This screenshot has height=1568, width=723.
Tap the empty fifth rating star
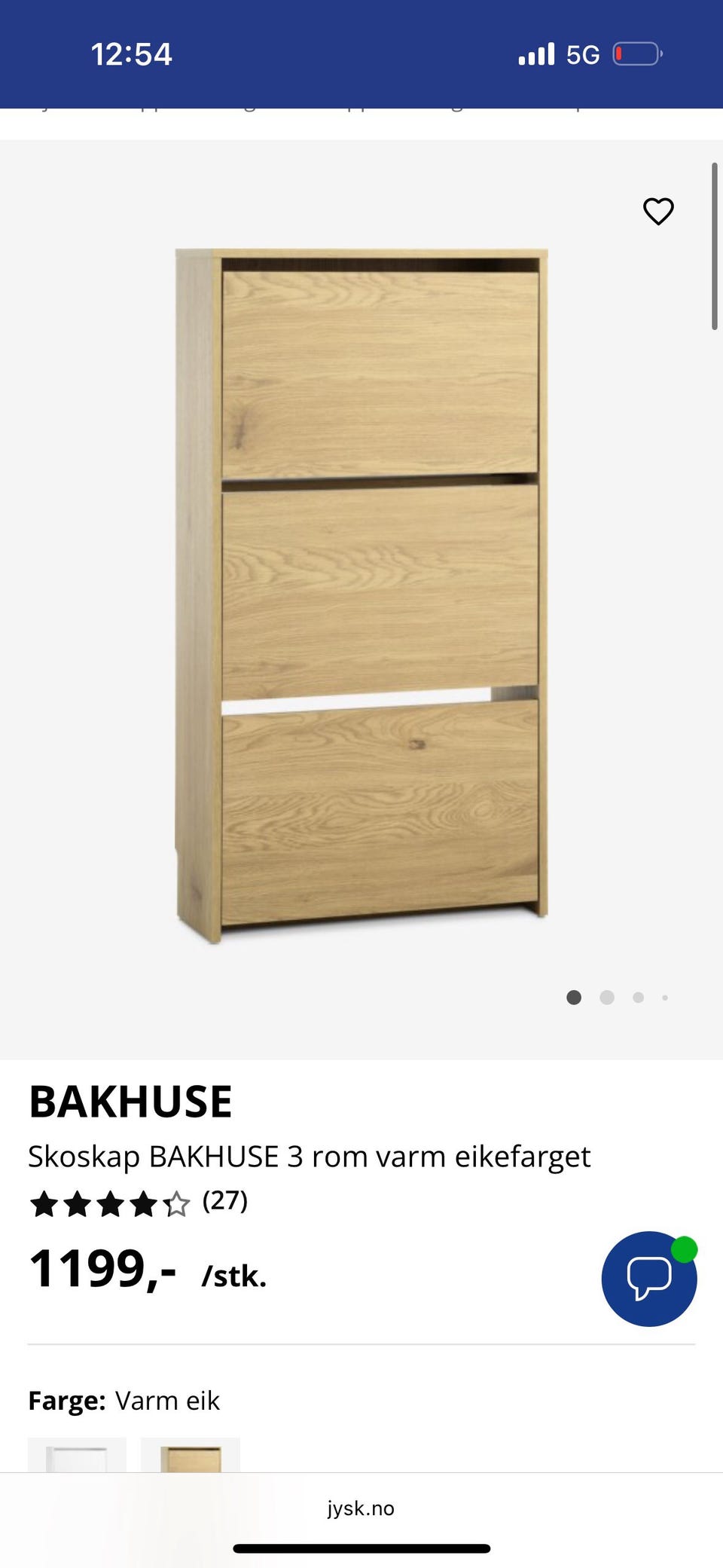(178, 1204)
